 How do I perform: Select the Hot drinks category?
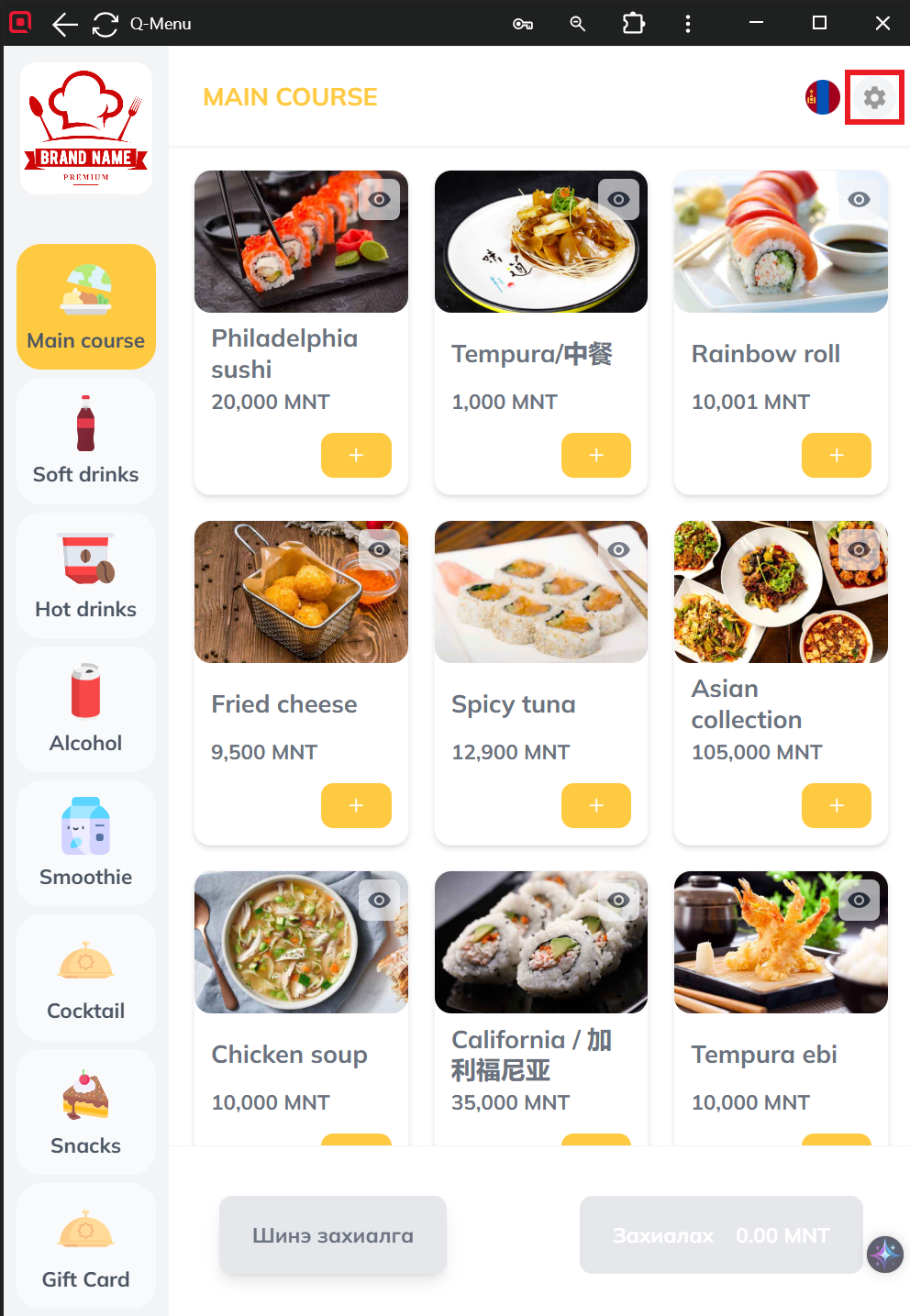point(86,576)
